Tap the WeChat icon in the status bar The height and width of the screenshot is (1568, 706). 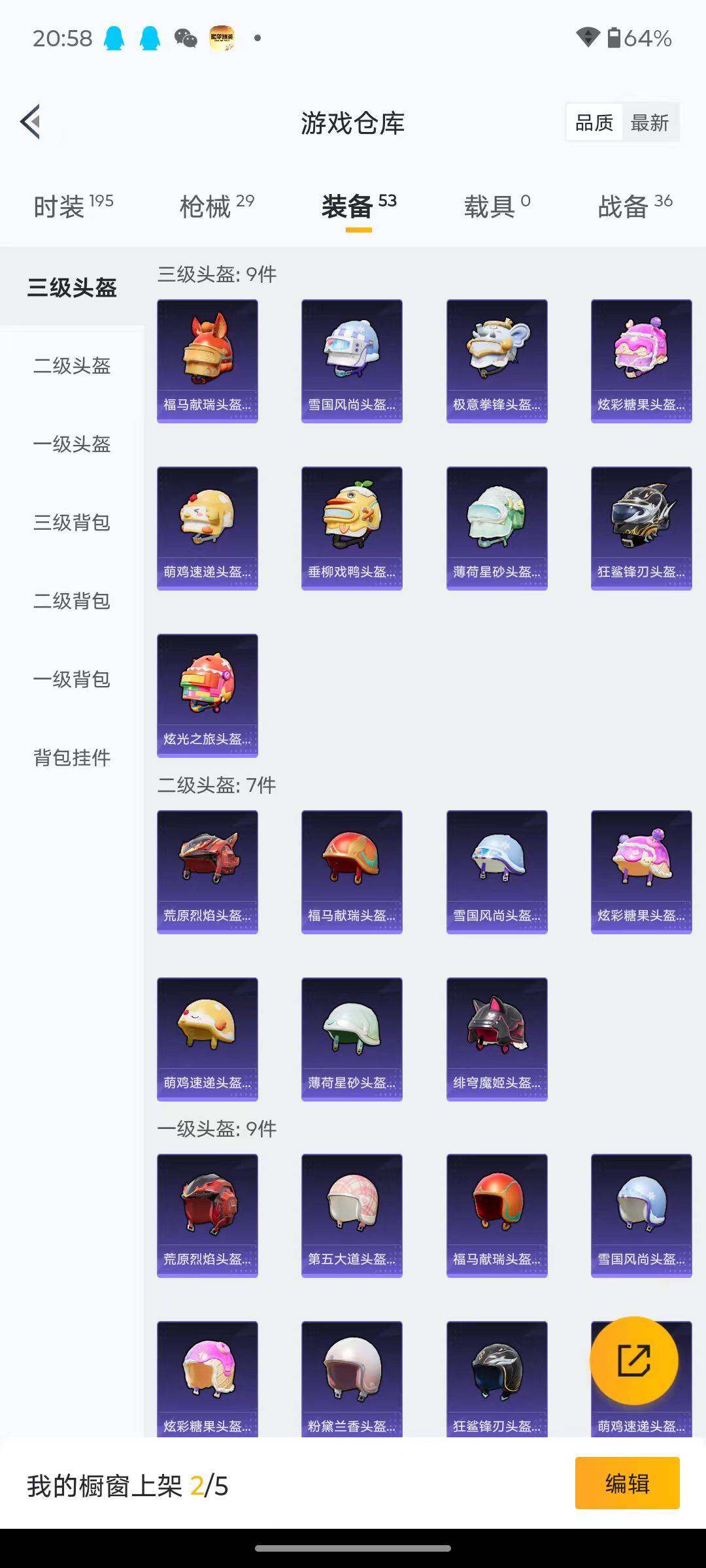[186, 39]
